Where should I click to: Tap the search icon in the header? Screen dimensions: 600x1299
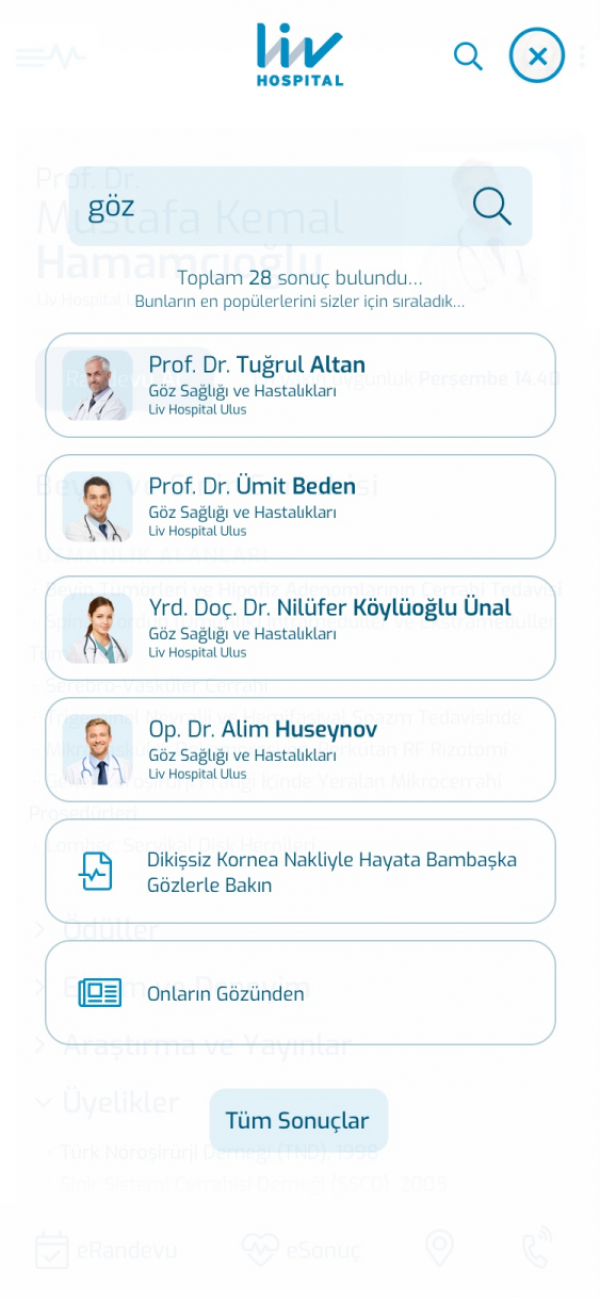468,56
